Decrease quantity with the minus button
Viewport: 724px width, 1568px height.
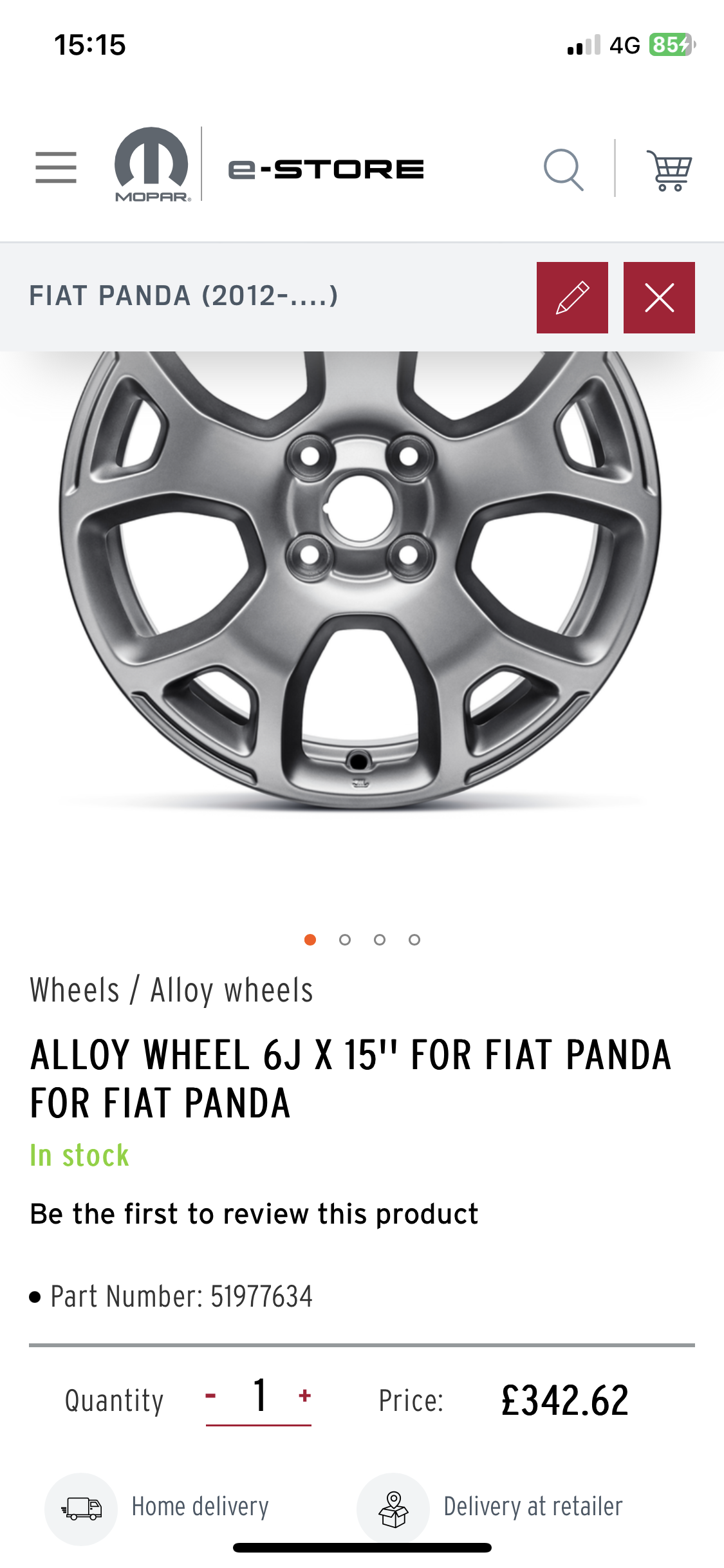(x=210, y=1395)
